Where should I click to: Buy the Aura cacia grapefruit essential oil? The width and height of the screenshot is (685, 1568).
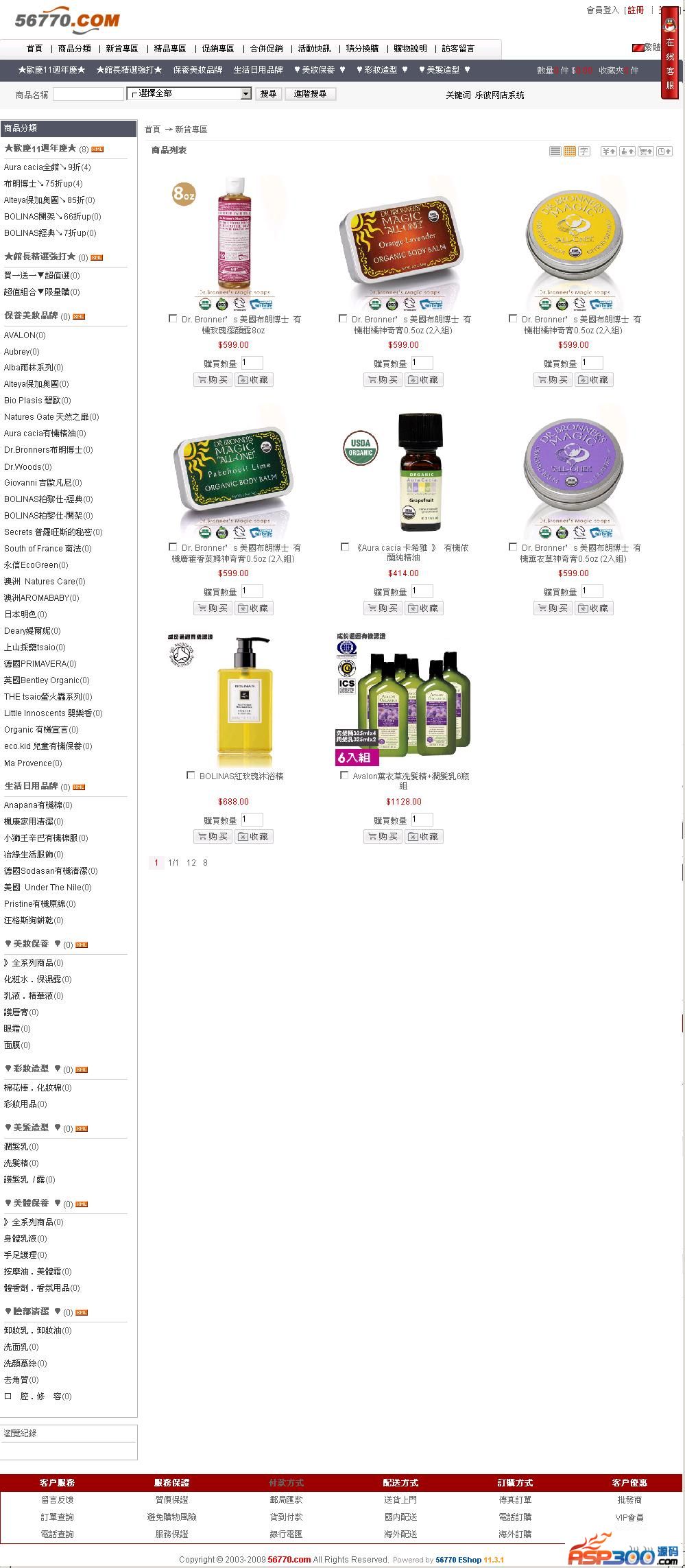click(383, 608)
